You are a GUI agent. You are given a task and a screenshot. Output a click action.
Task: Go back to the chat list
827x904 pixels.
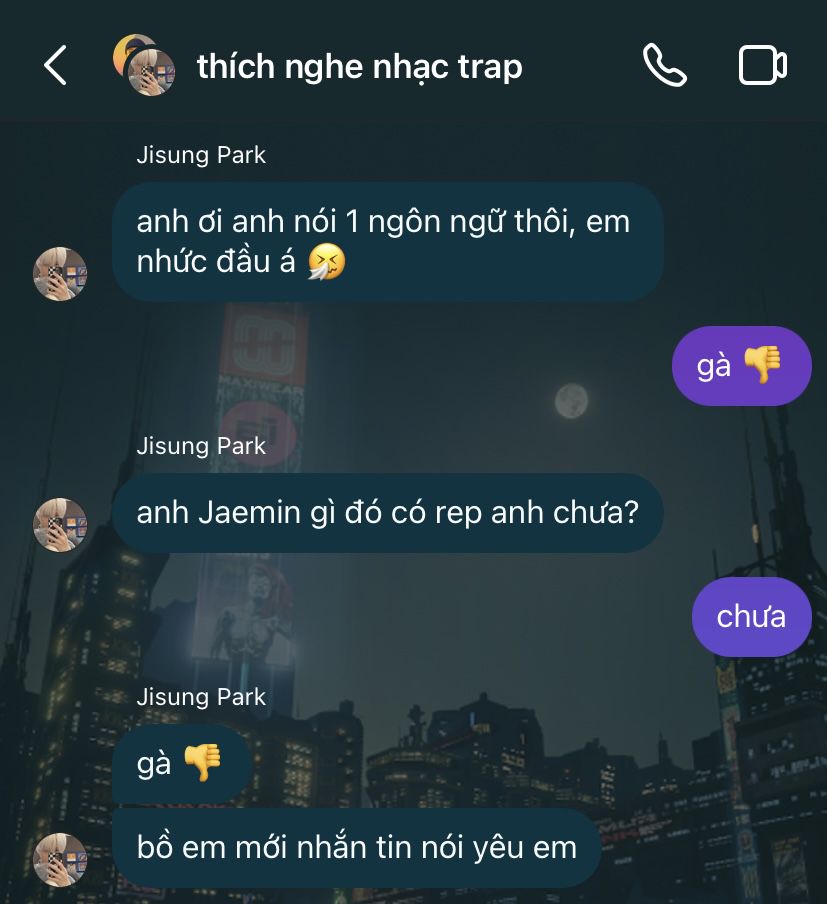click(55, 66)
